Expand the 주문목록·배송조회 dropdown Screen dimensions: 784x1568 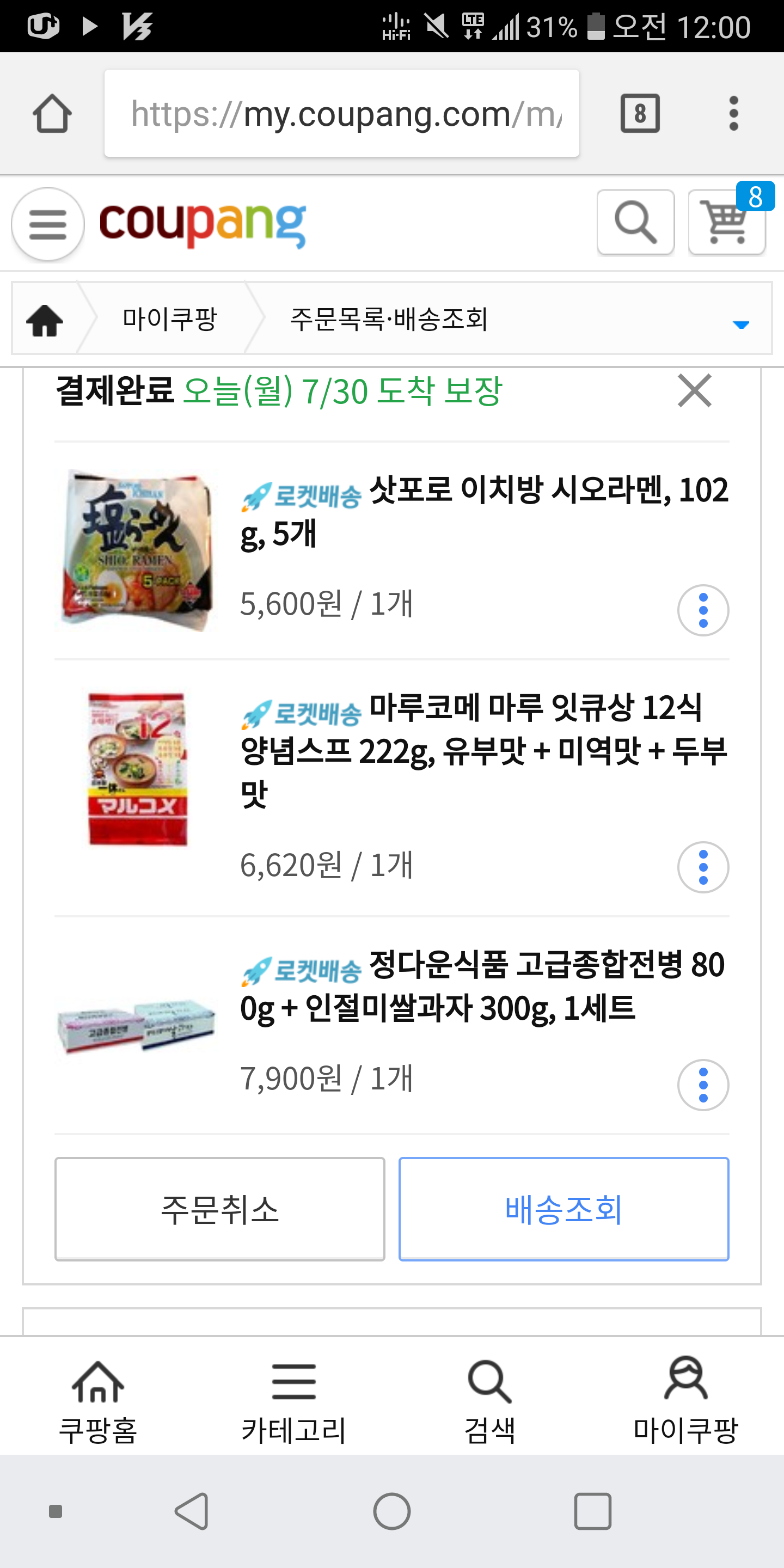tap(740, 323)
